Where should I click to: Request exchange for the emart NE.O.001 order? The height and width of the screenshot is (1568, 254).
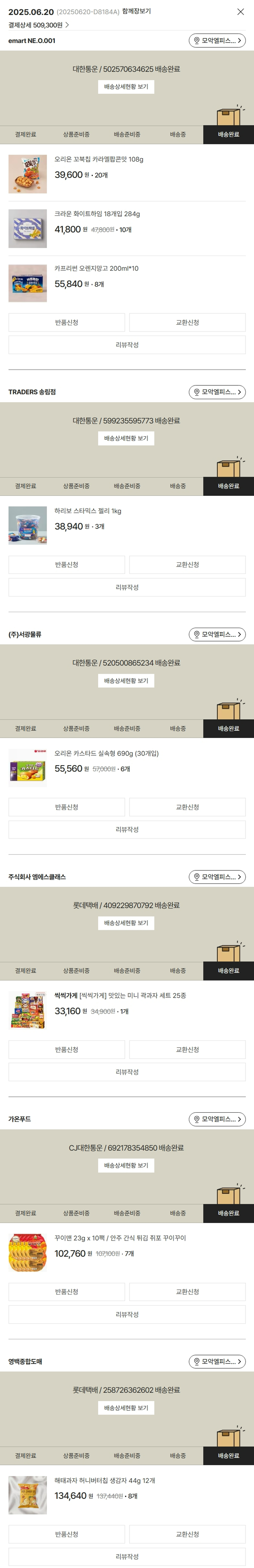tap(187, 322)
